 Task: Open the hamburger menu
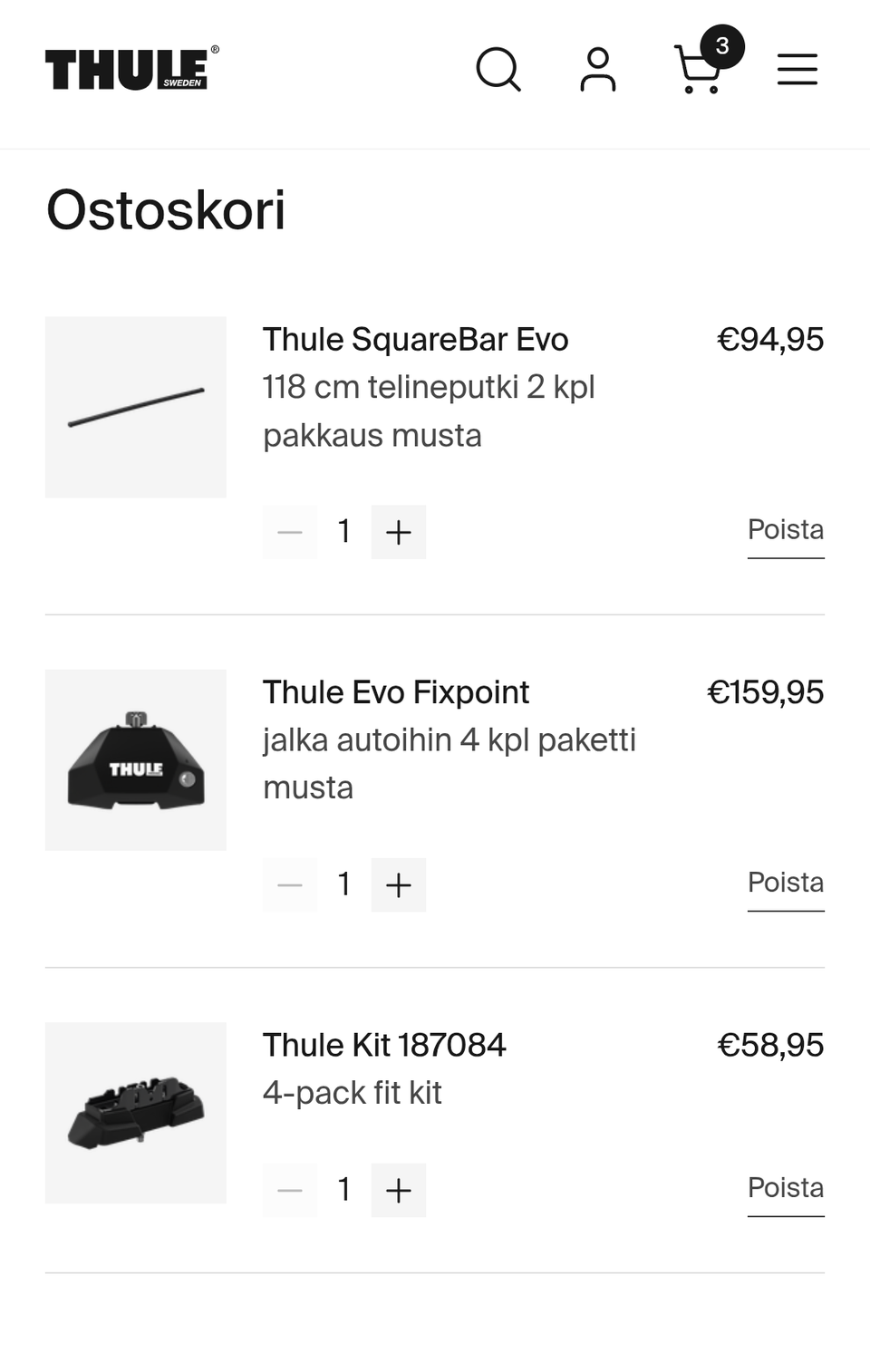(x=797, y=70)
